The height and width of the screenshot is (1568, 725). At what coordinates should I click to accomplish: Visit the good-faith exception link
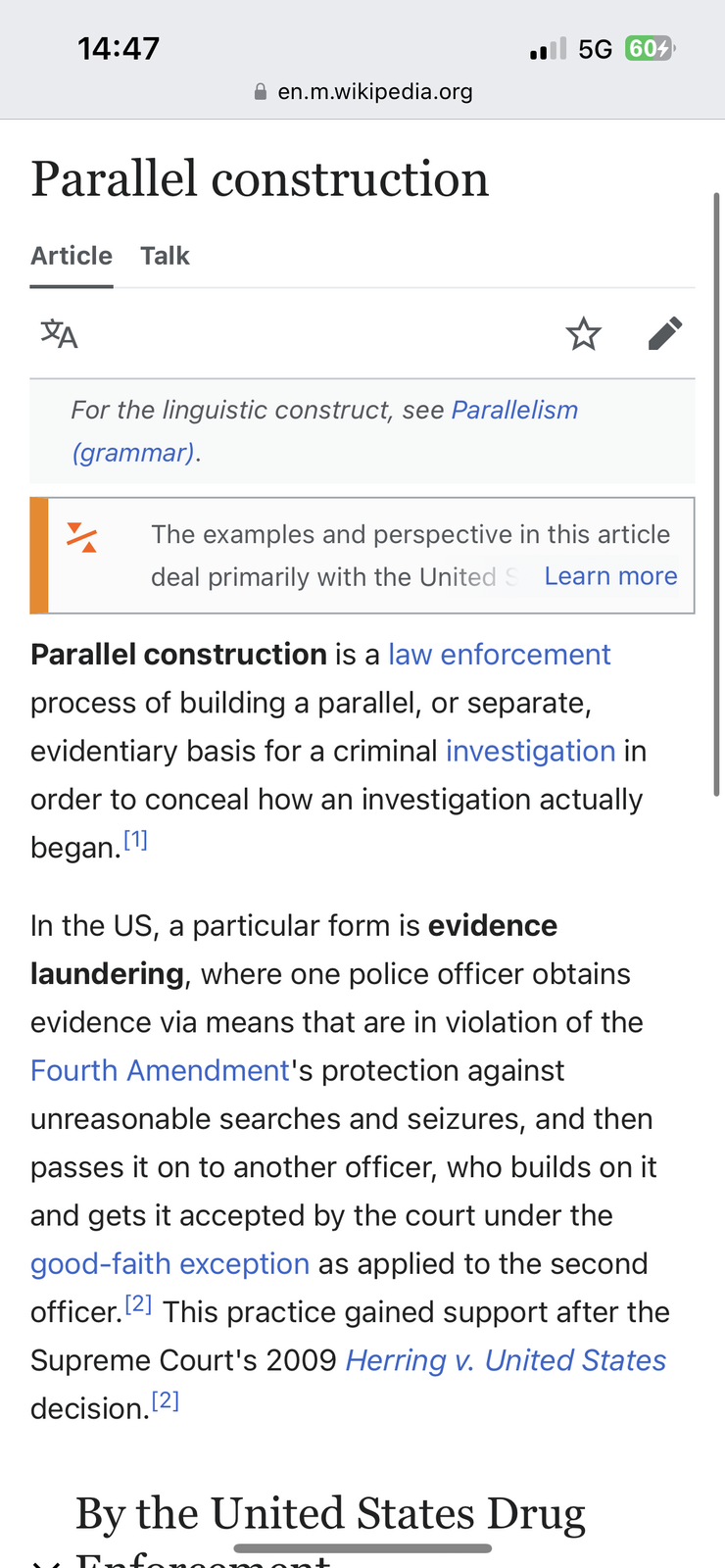170,1263
